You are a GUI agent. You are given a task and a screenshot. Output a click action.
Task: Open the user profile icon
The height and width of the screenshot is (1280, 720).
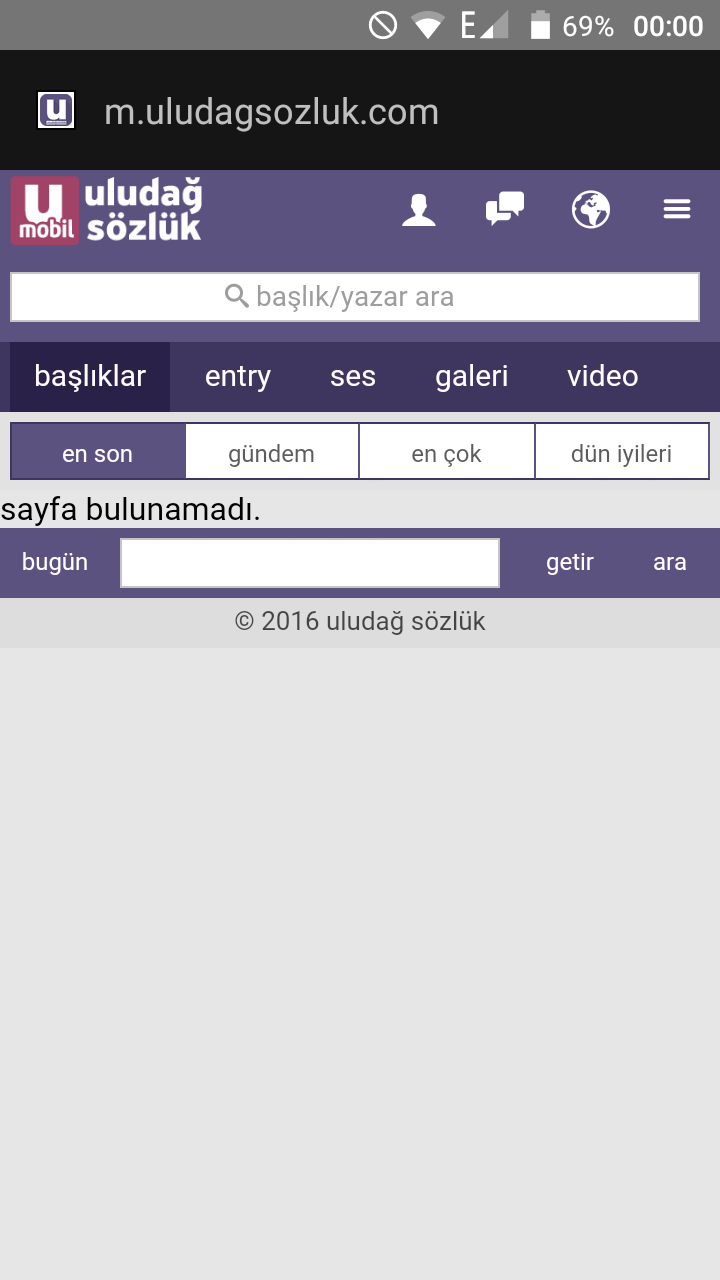(x=419, y=210)
